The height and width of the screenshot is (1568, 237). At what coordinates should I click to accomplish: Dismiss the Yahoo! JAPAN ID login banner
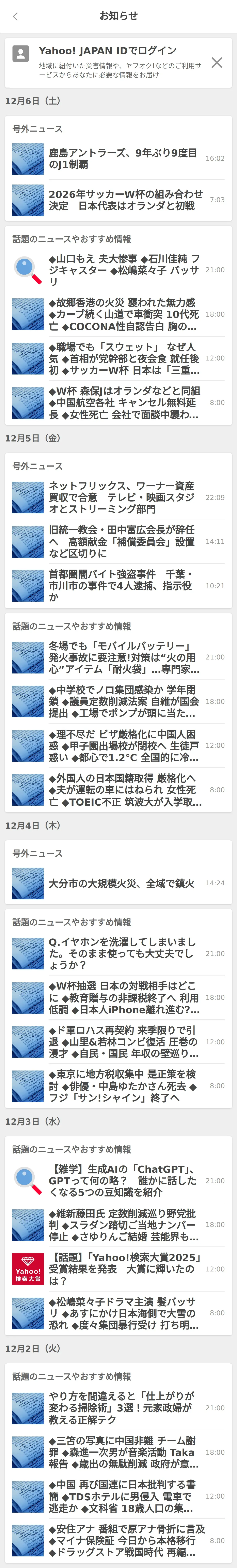coord(216,63)
